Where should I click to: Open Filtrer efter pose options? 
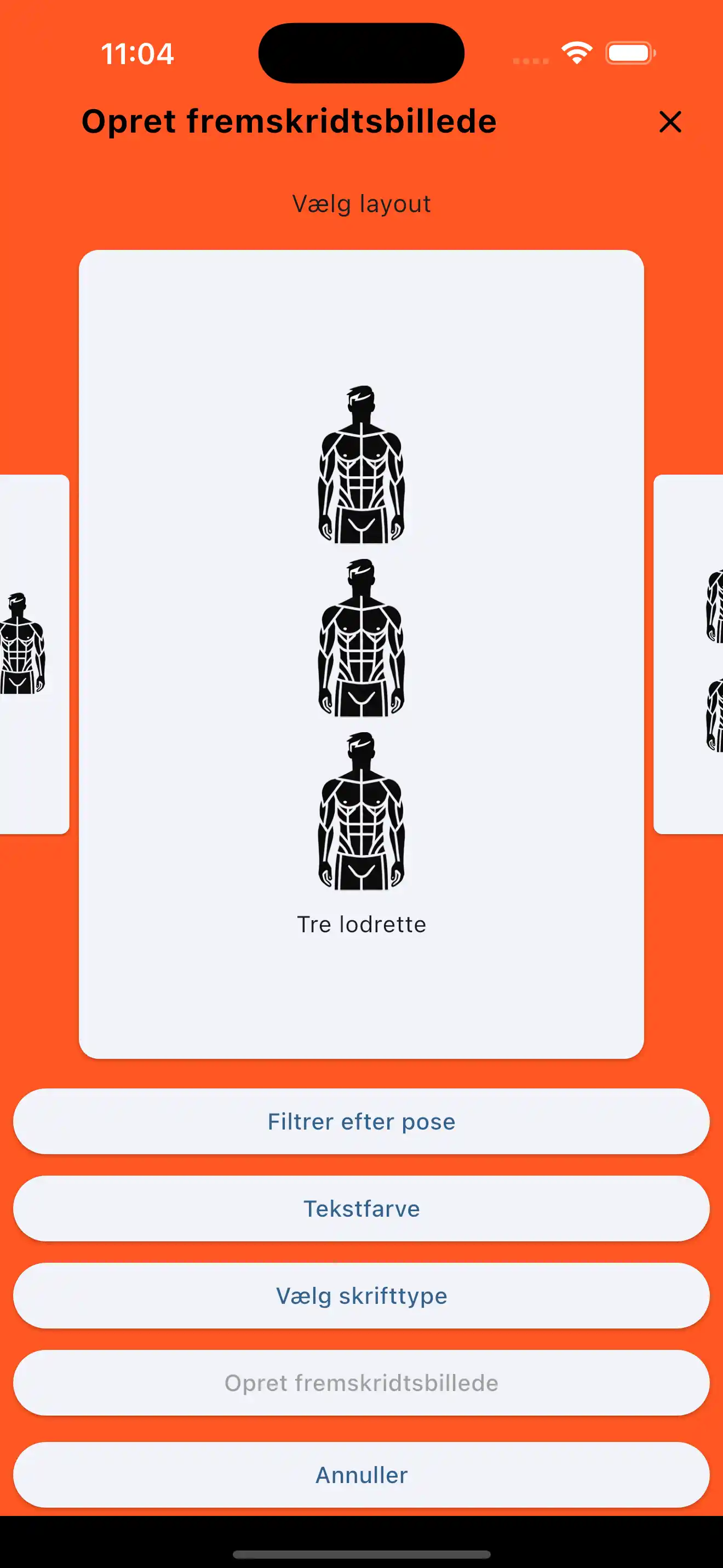tap(361, 1121)
